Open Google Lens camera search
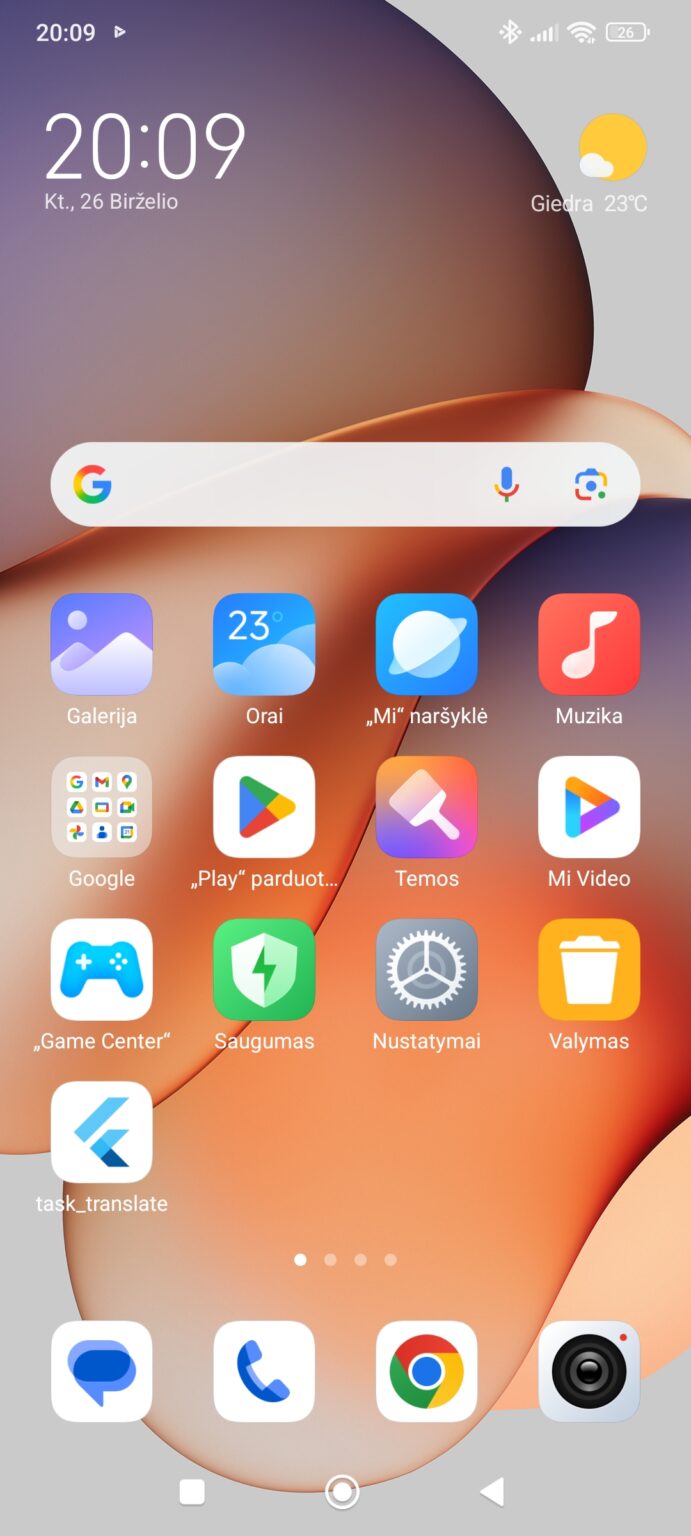The width and height of the screenshot is (691, 1536). tap(591, 485)
